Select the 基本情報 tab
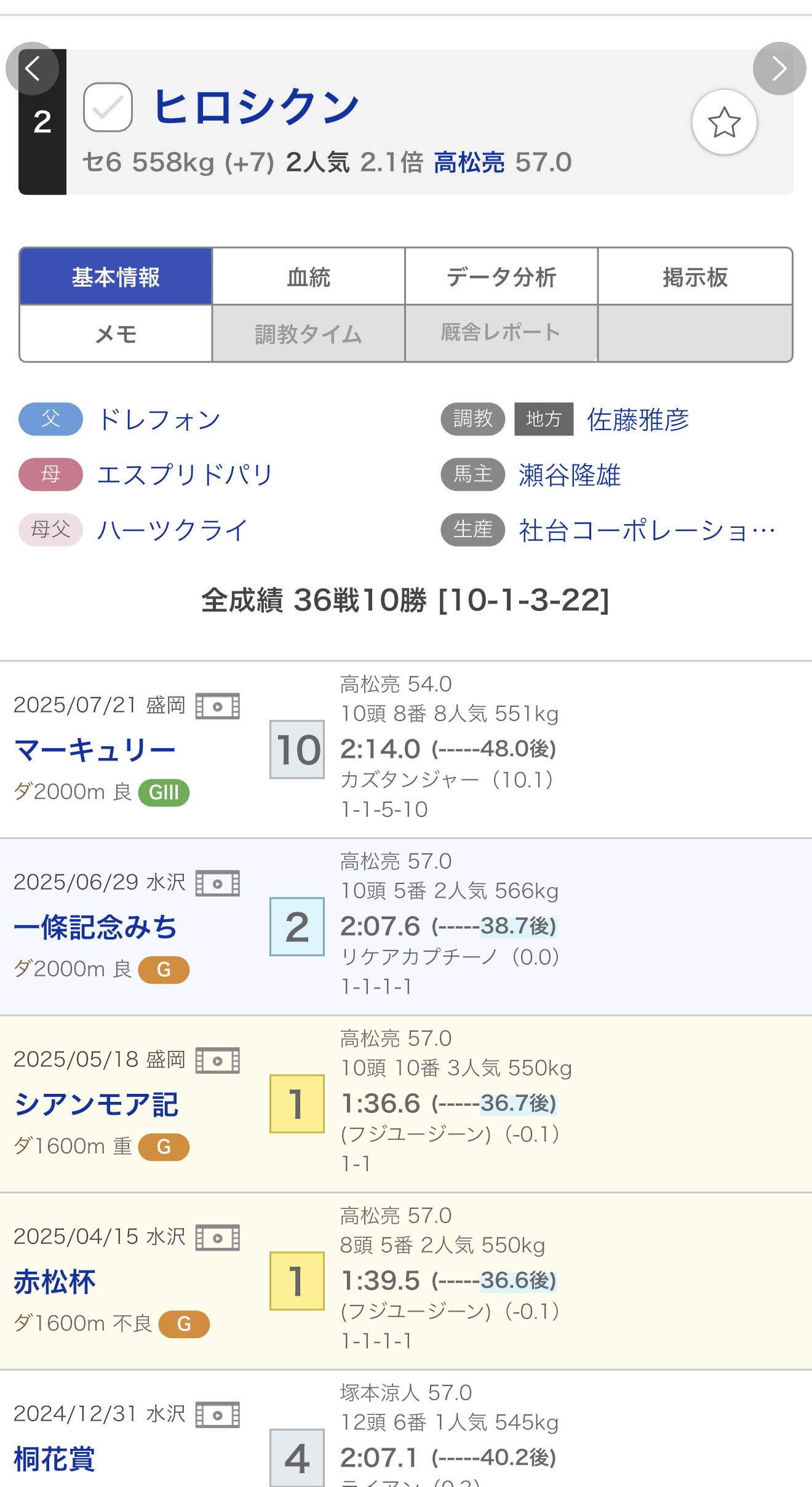Viewport: 812px width, 1487px height. pos(116,277)
